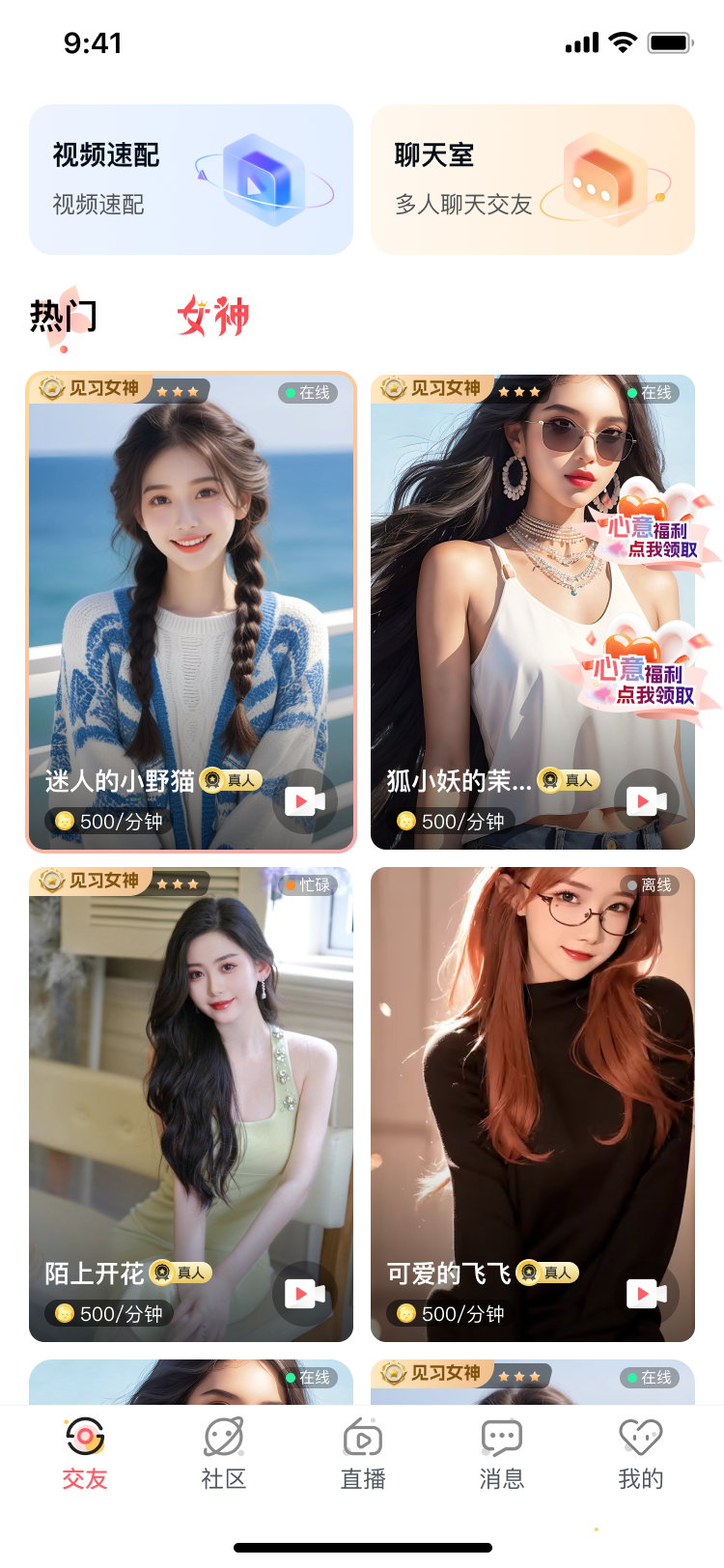Start video call with 陌上开花
Screen dimensions: 724x1568
(304, 1294)
